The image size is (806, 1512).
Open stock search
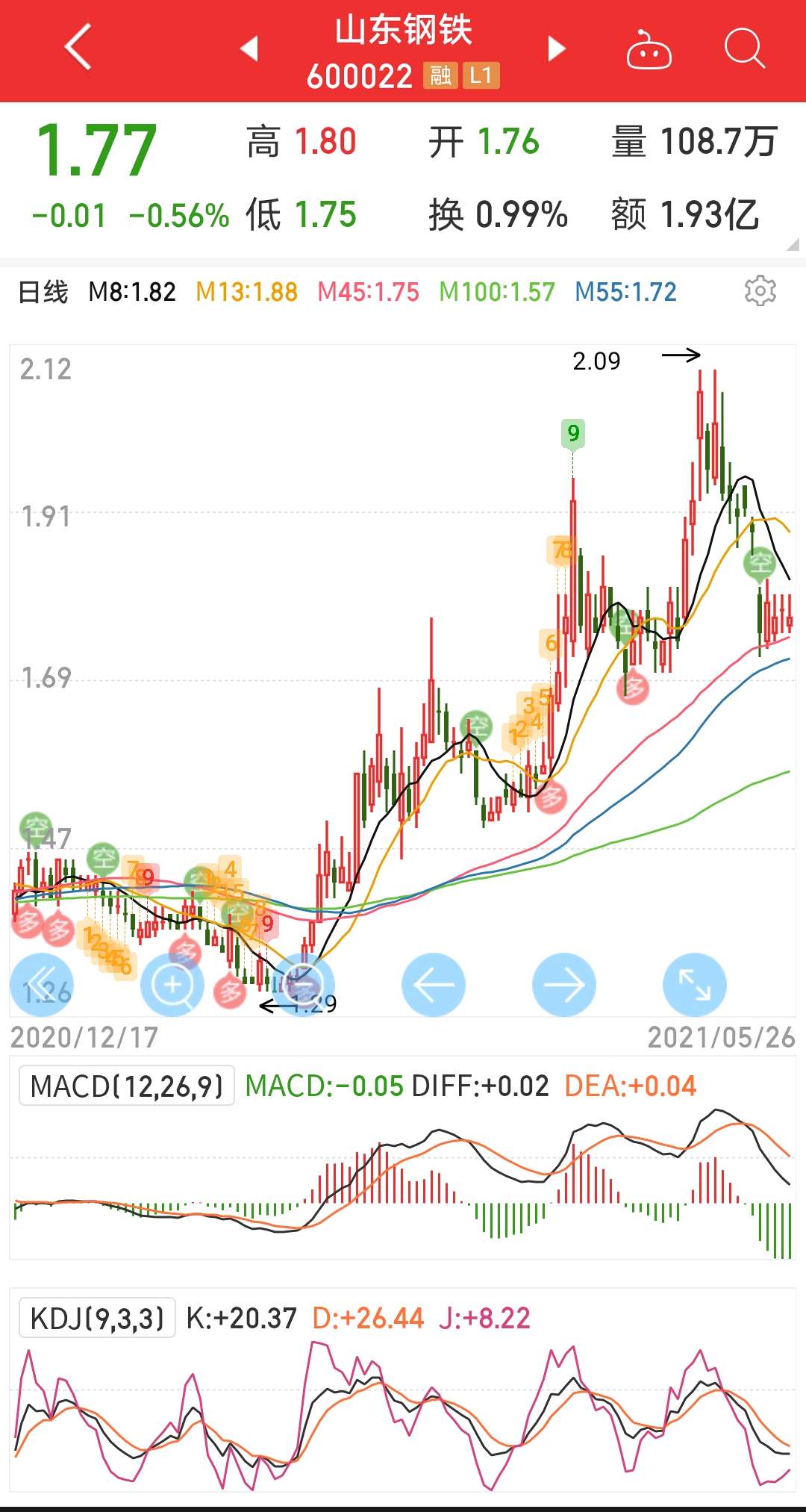[x=744, y=49]
